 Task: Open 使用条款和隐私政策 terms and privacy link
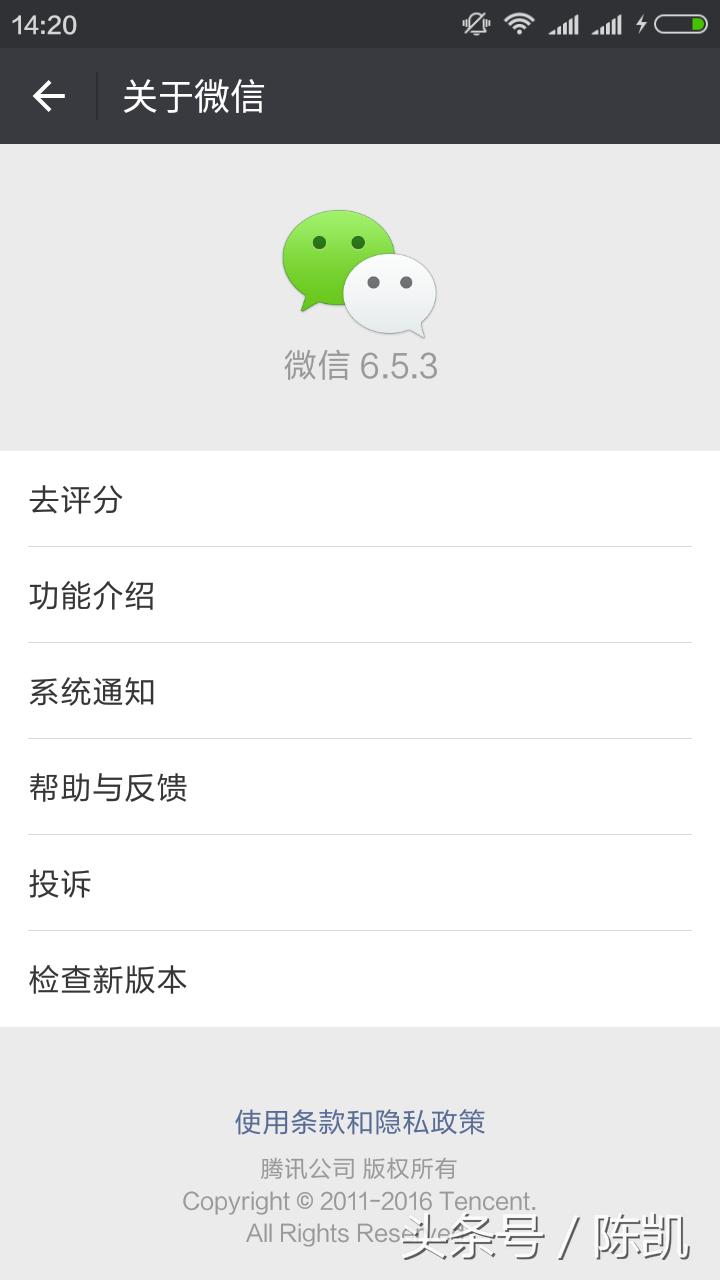pos(360,1122)
